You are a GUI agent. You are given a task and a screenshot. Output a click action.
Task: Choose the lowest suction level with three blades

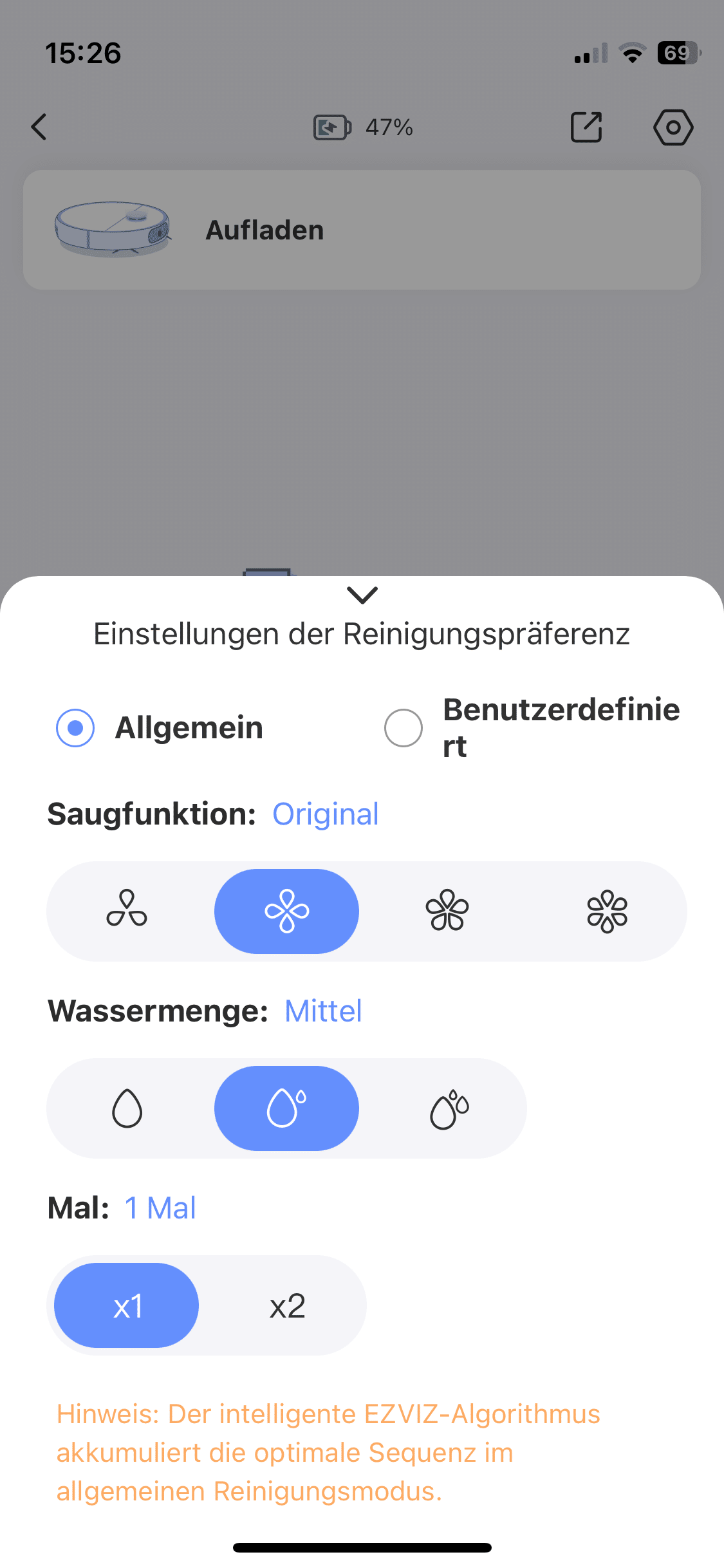[127, 911]
